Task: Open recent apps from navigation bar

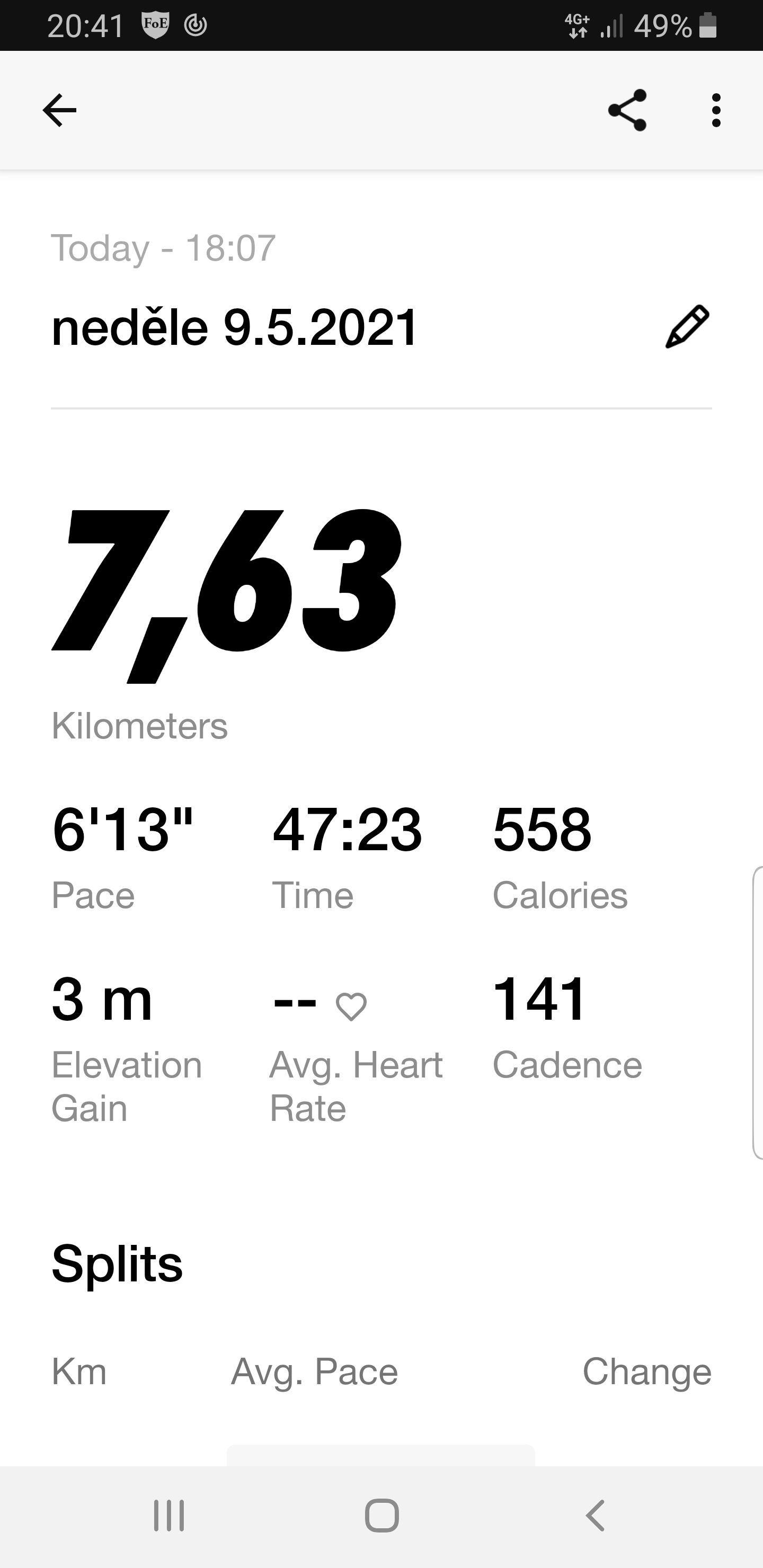Action: click(x=169, y=1515)
